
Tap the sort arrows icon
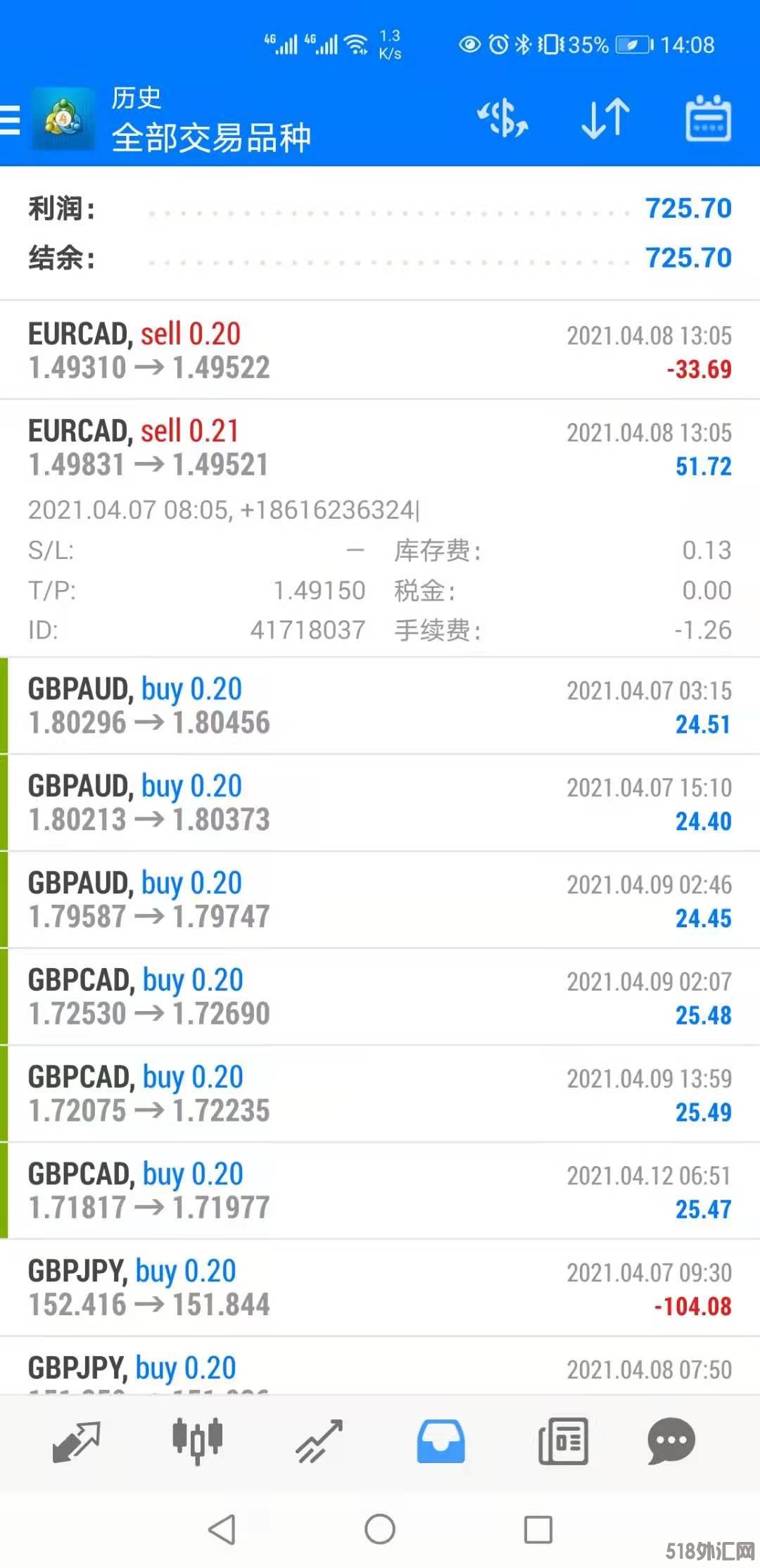click(605, 118)
